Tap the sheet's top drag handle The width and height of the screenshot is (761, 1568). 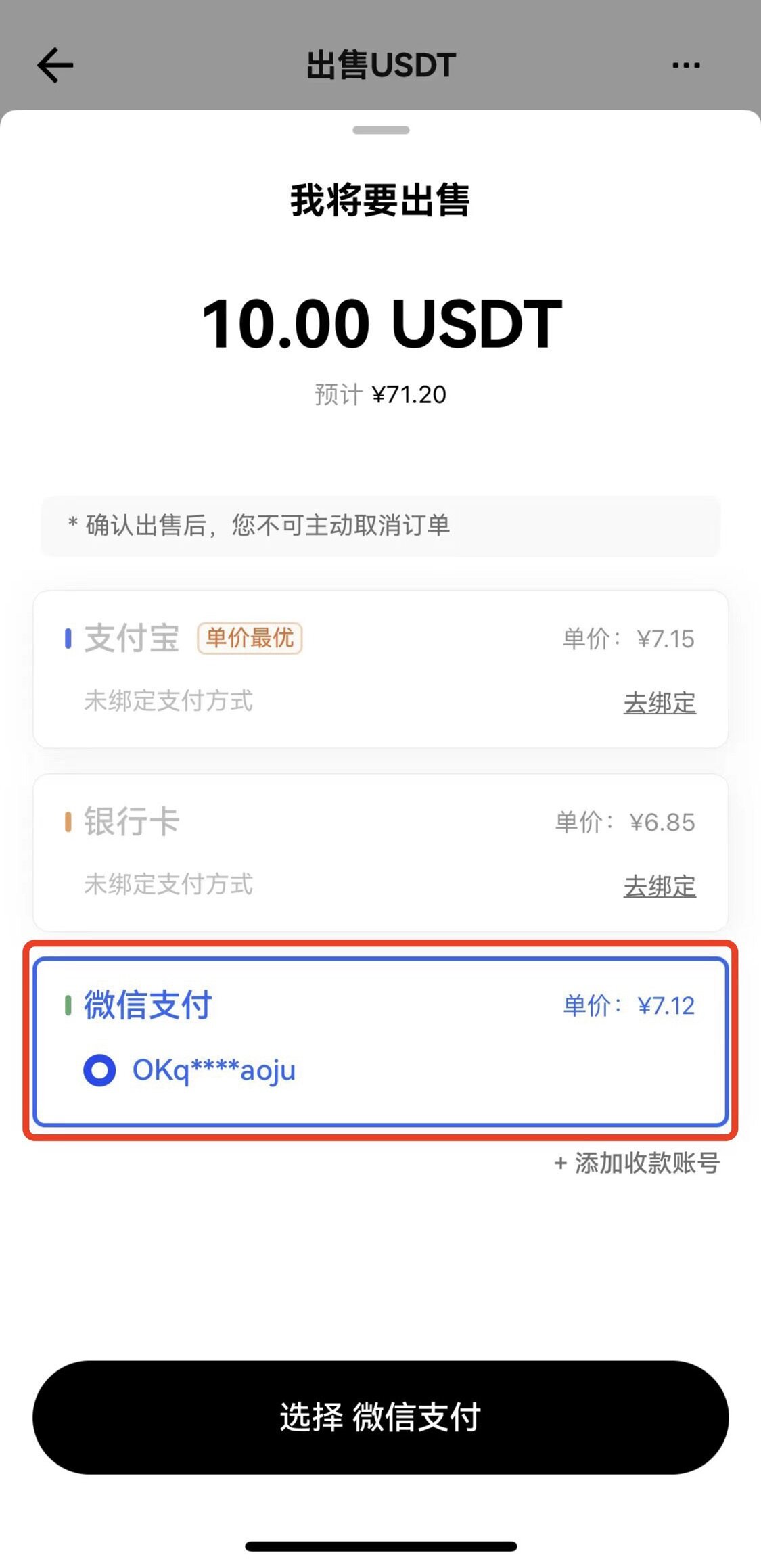pos(381,130)
